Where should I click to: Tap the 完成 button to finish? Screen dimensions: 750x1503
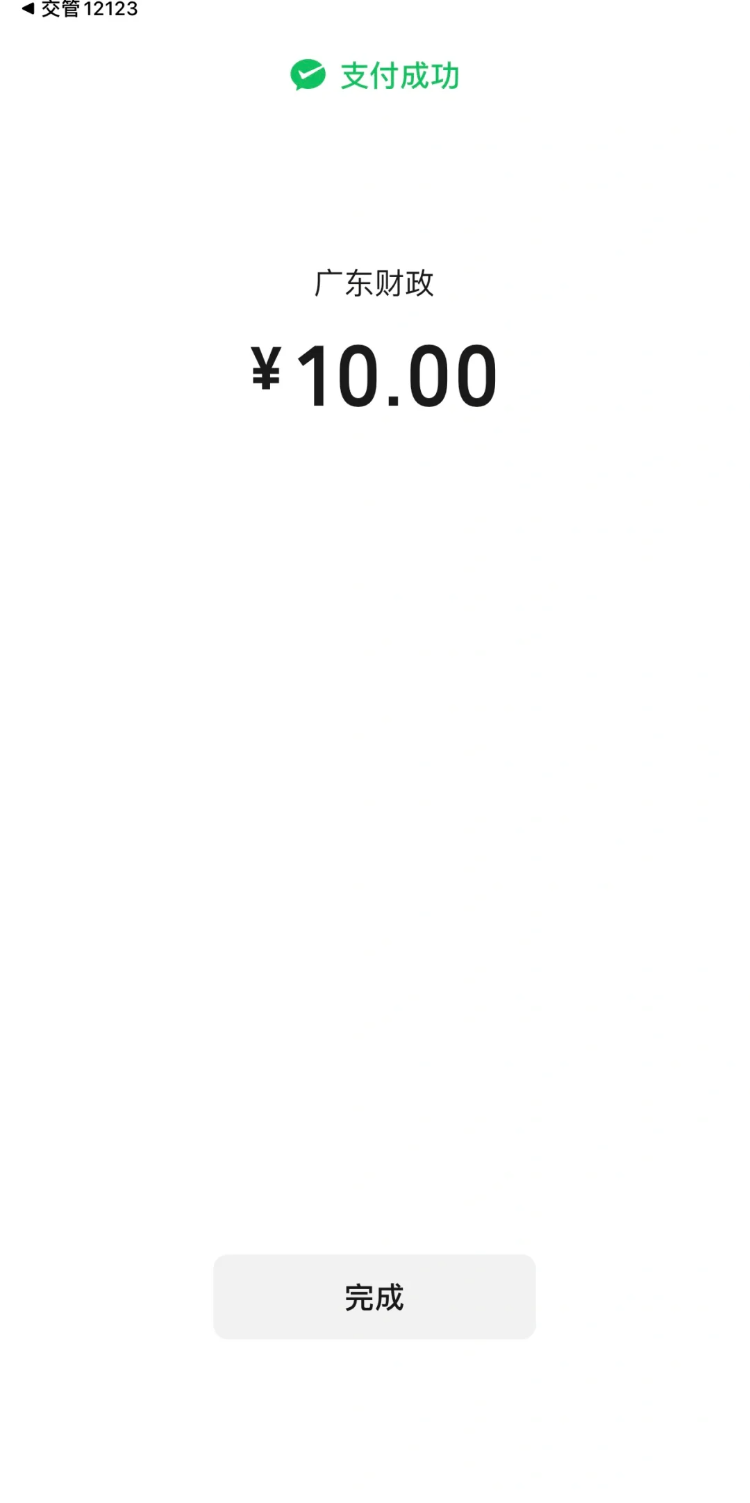pos(374,1297)
